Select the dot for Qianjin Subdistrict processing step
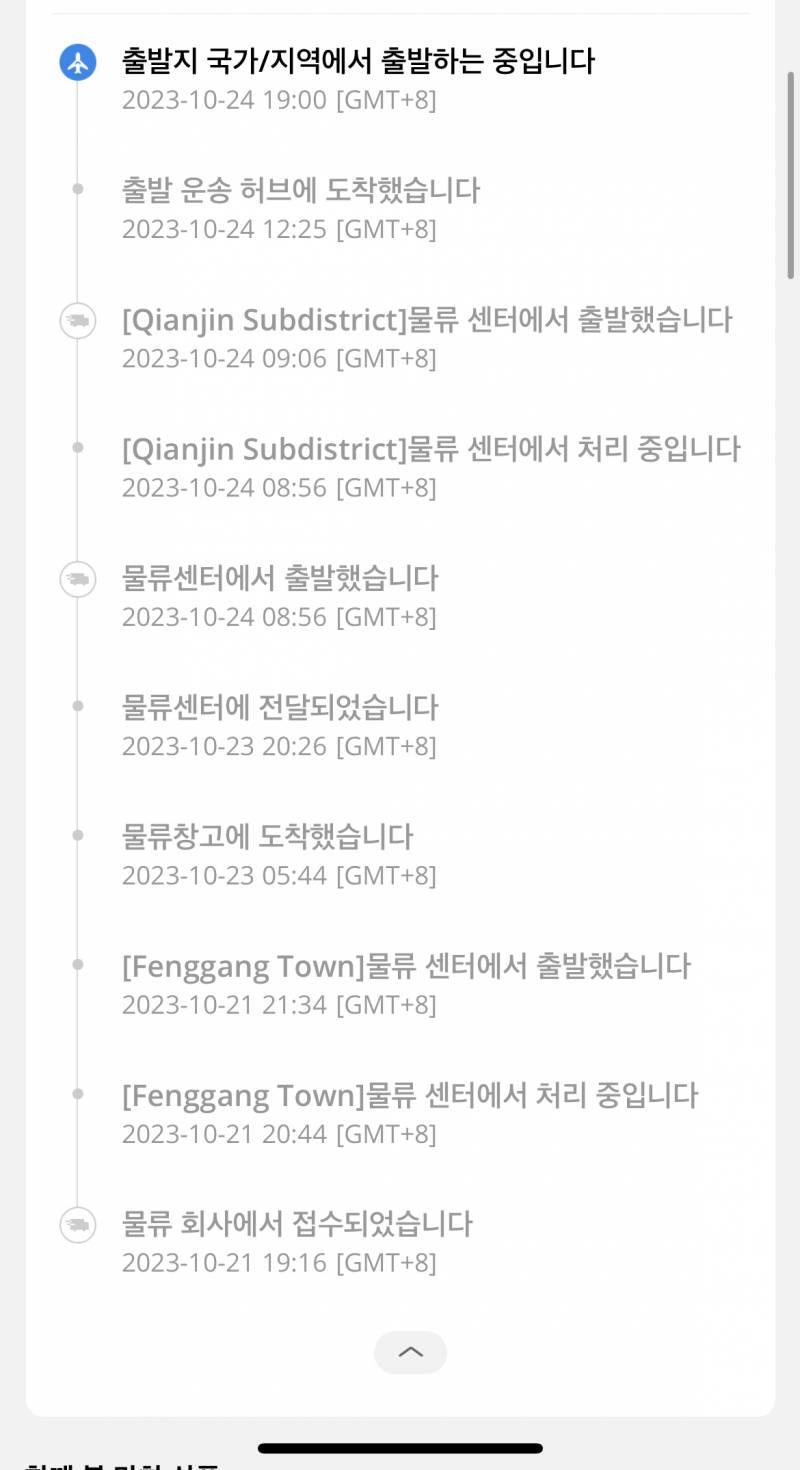The width and height of the screenshot is (800, 1470). pyautogui.click(x=77, y=450)
